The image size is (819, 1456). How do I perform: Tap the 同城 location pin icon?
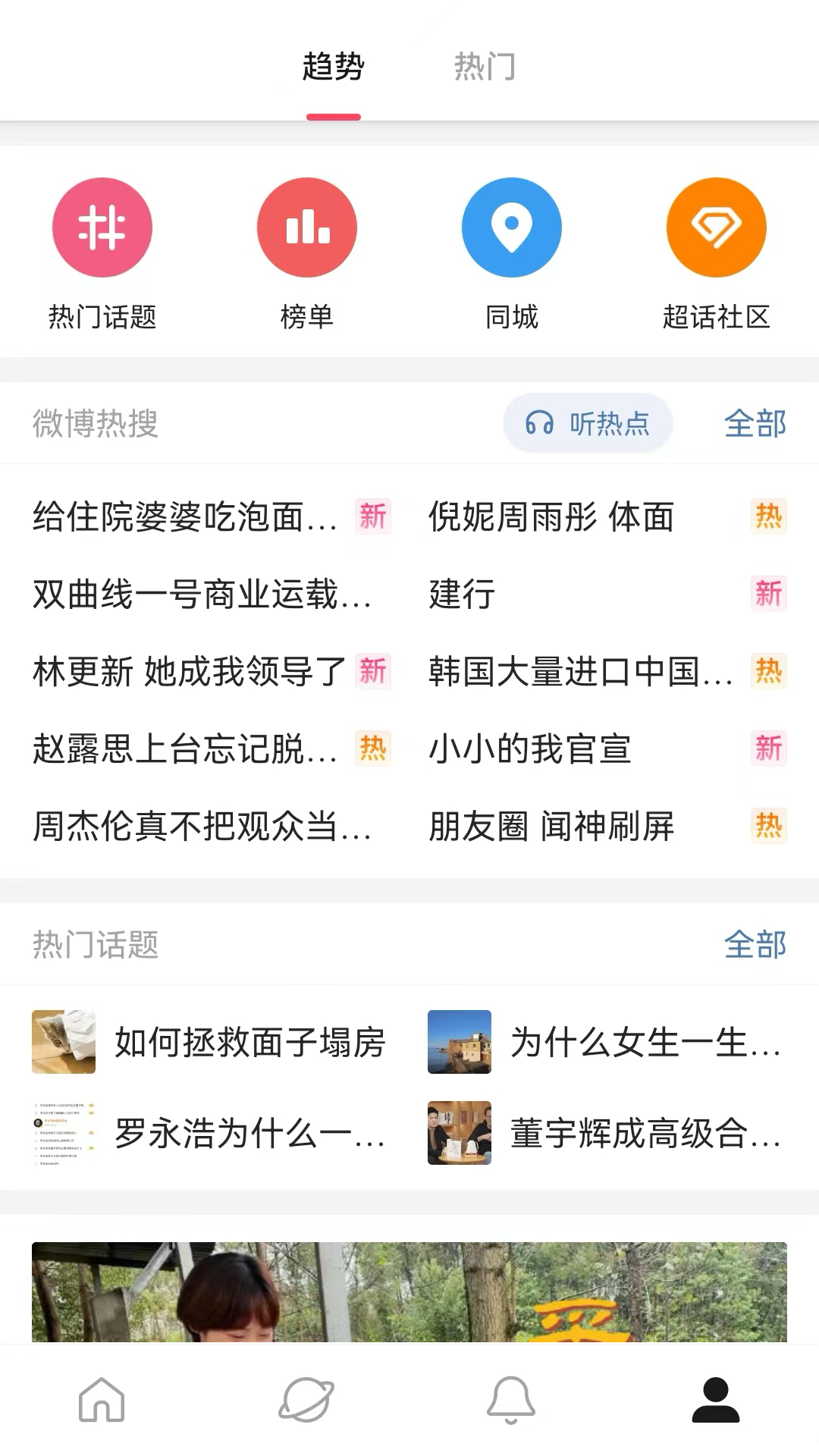[x=512, y=227]
